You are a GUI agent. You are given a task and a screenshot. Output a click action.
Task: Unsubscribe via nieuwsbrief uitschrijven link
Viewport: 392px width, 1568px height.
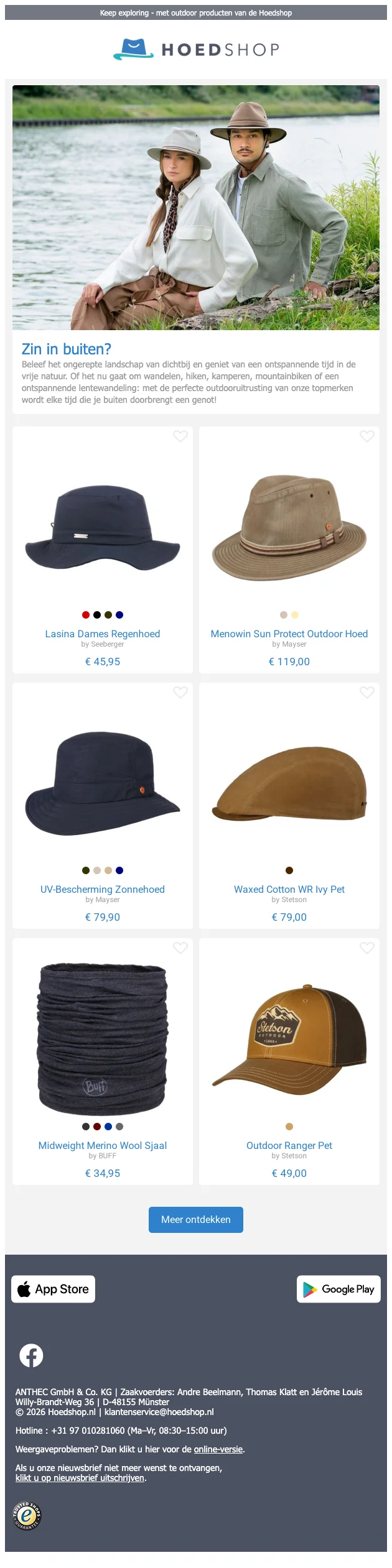pos(80,1478)
